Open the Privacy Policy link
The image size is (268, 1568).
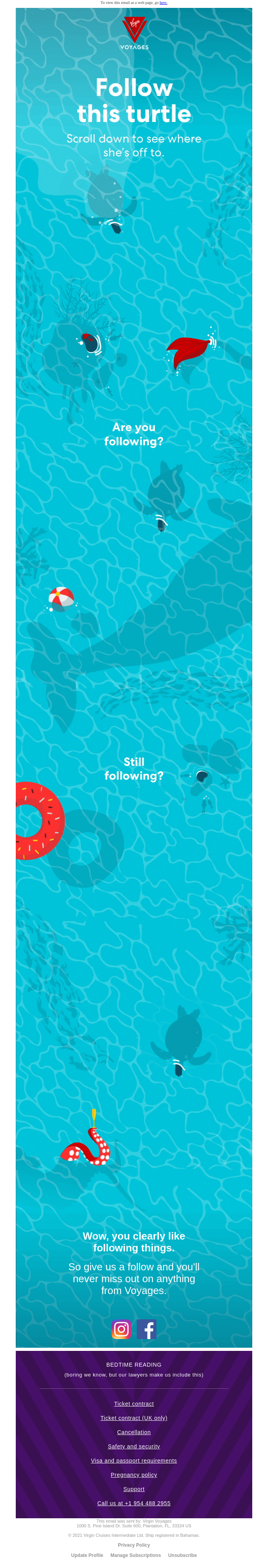tap(134, 1545)
